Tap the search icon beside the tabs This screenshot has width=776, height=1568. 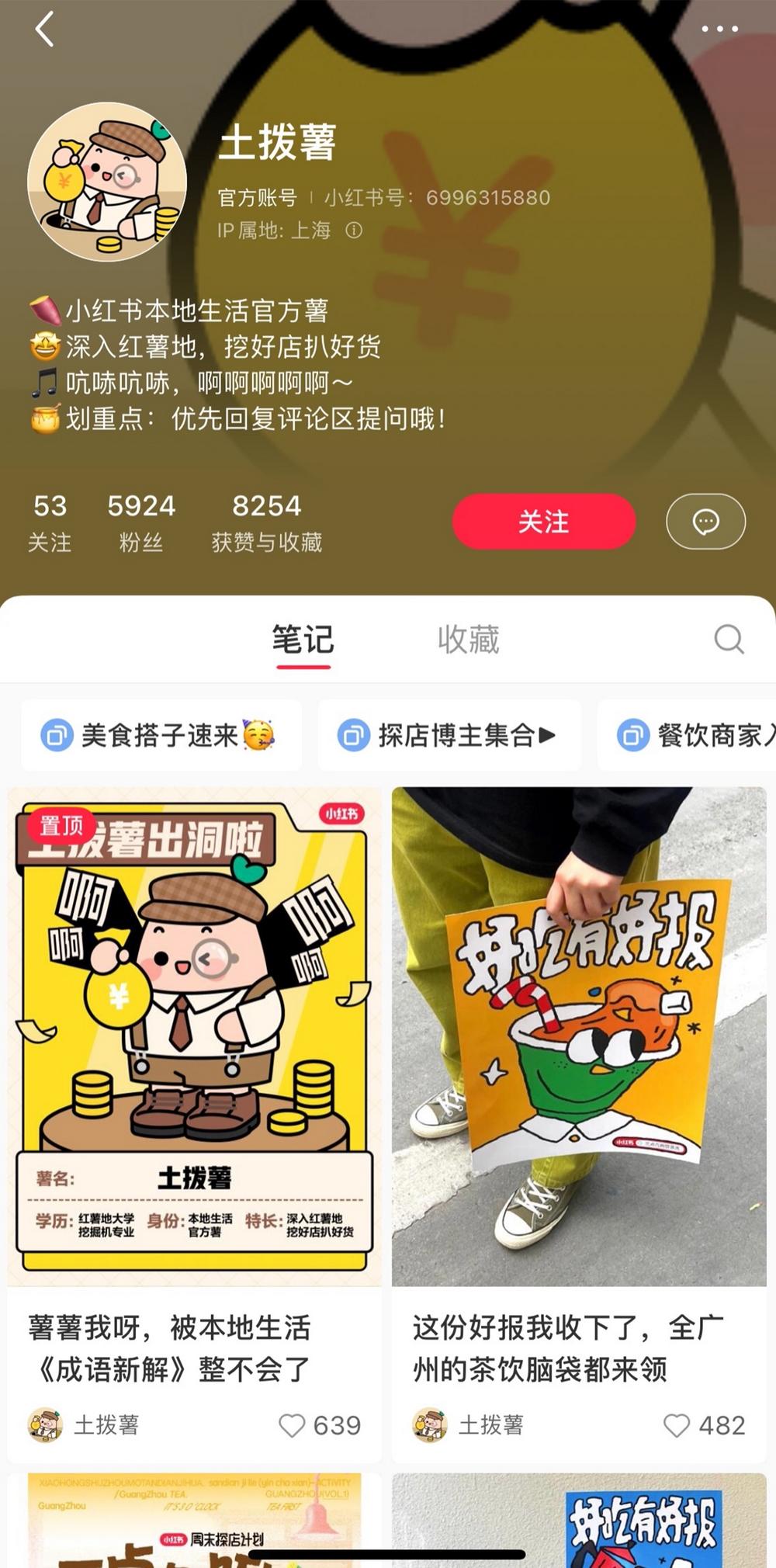coord(728,640)
